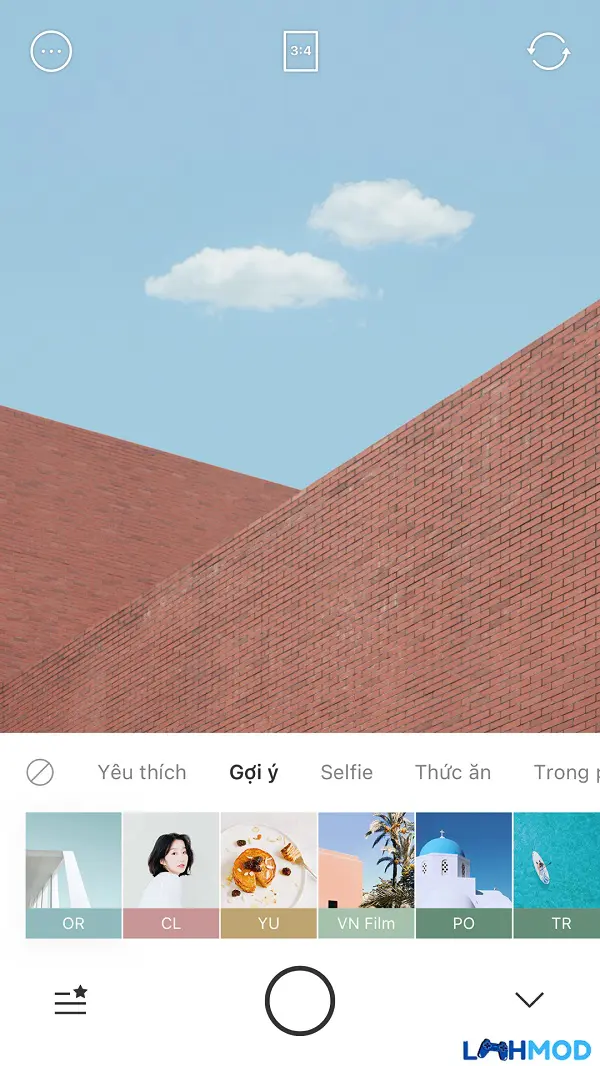Switch to the Yêu thích filter tab
Viewport: 600px width, 1066px height.
click(x=142, y=772)
